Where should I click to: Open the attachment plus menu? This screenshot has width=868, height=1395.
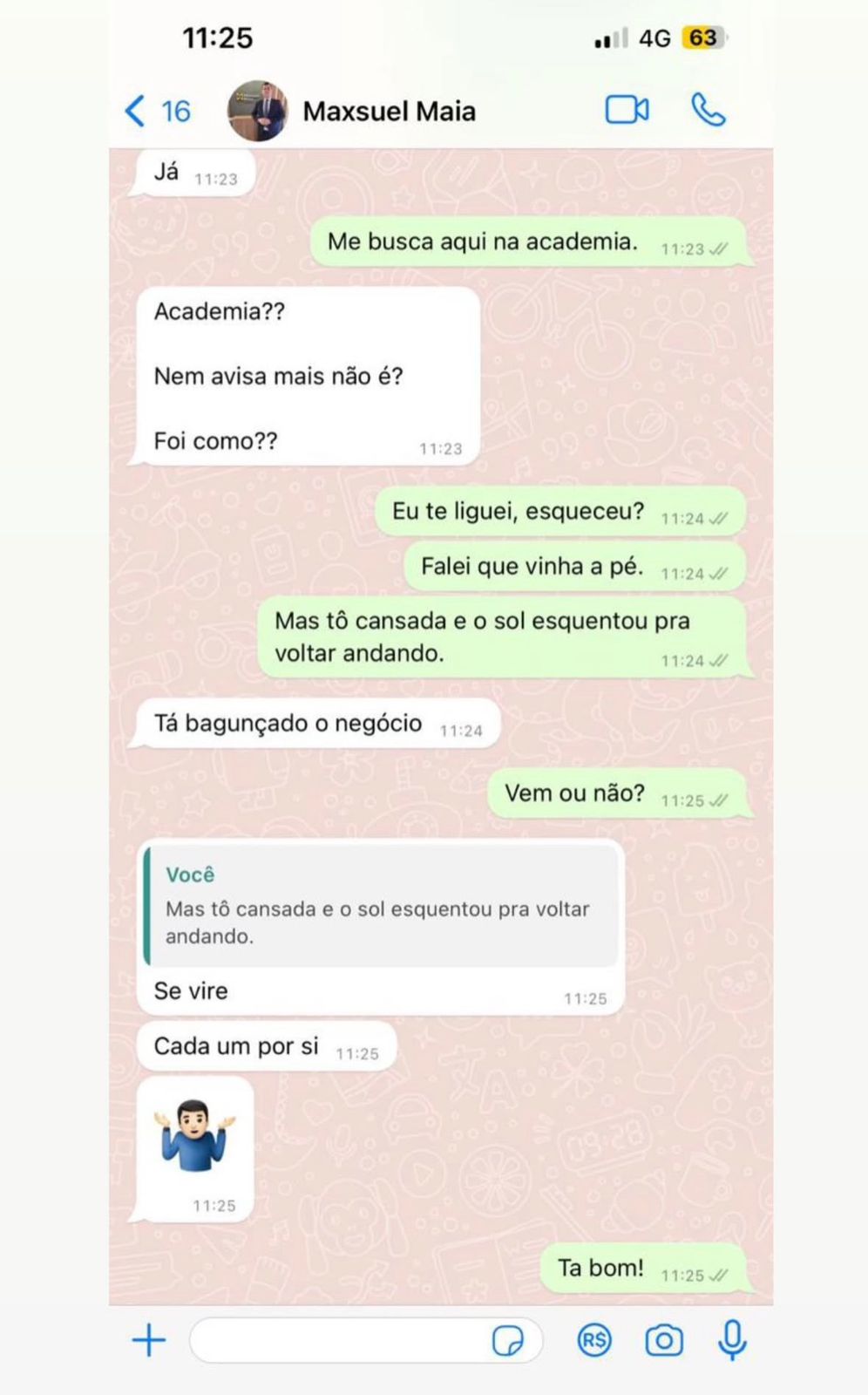click(x=149, y=1340)
